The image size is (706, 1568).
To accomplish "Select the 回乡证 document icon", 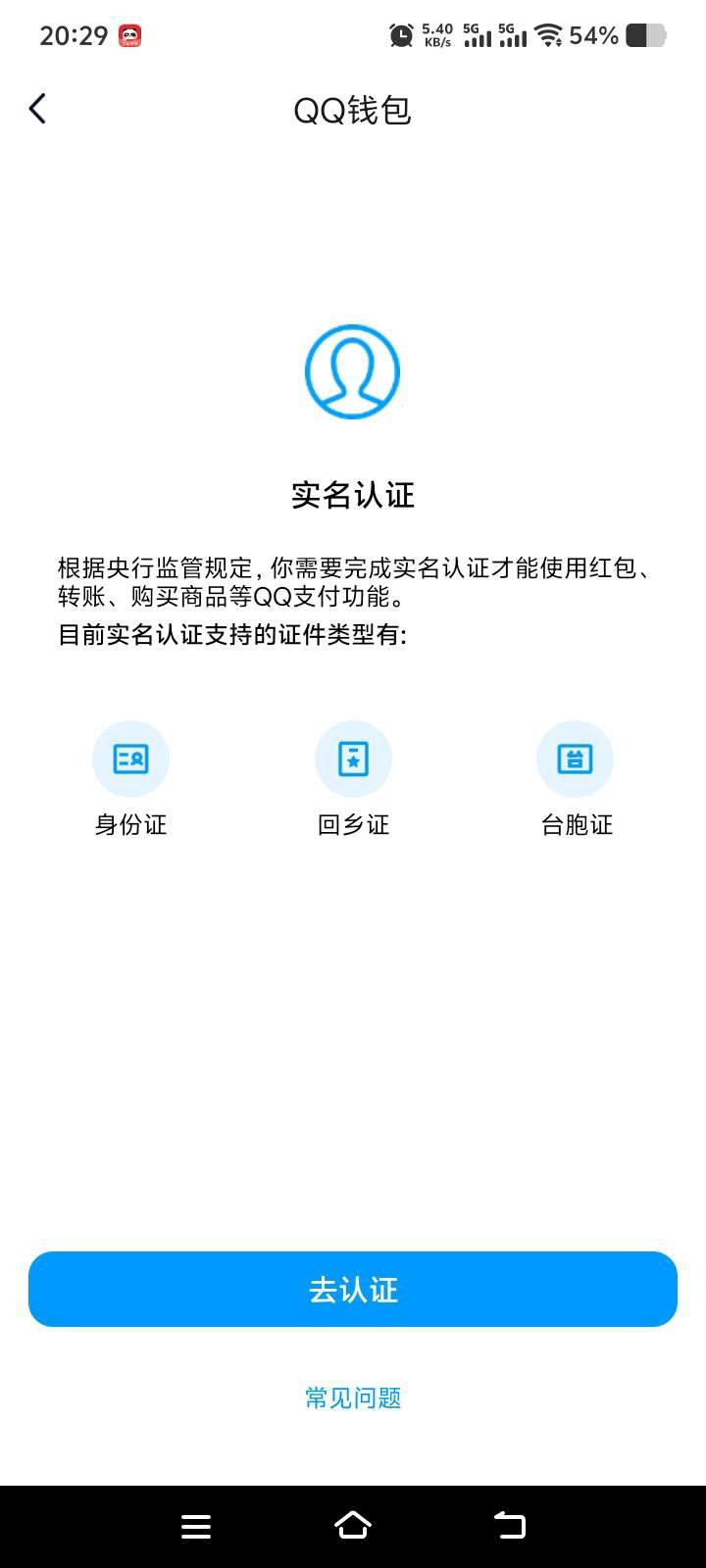I will pyautogui.click(x=353, y=759).
